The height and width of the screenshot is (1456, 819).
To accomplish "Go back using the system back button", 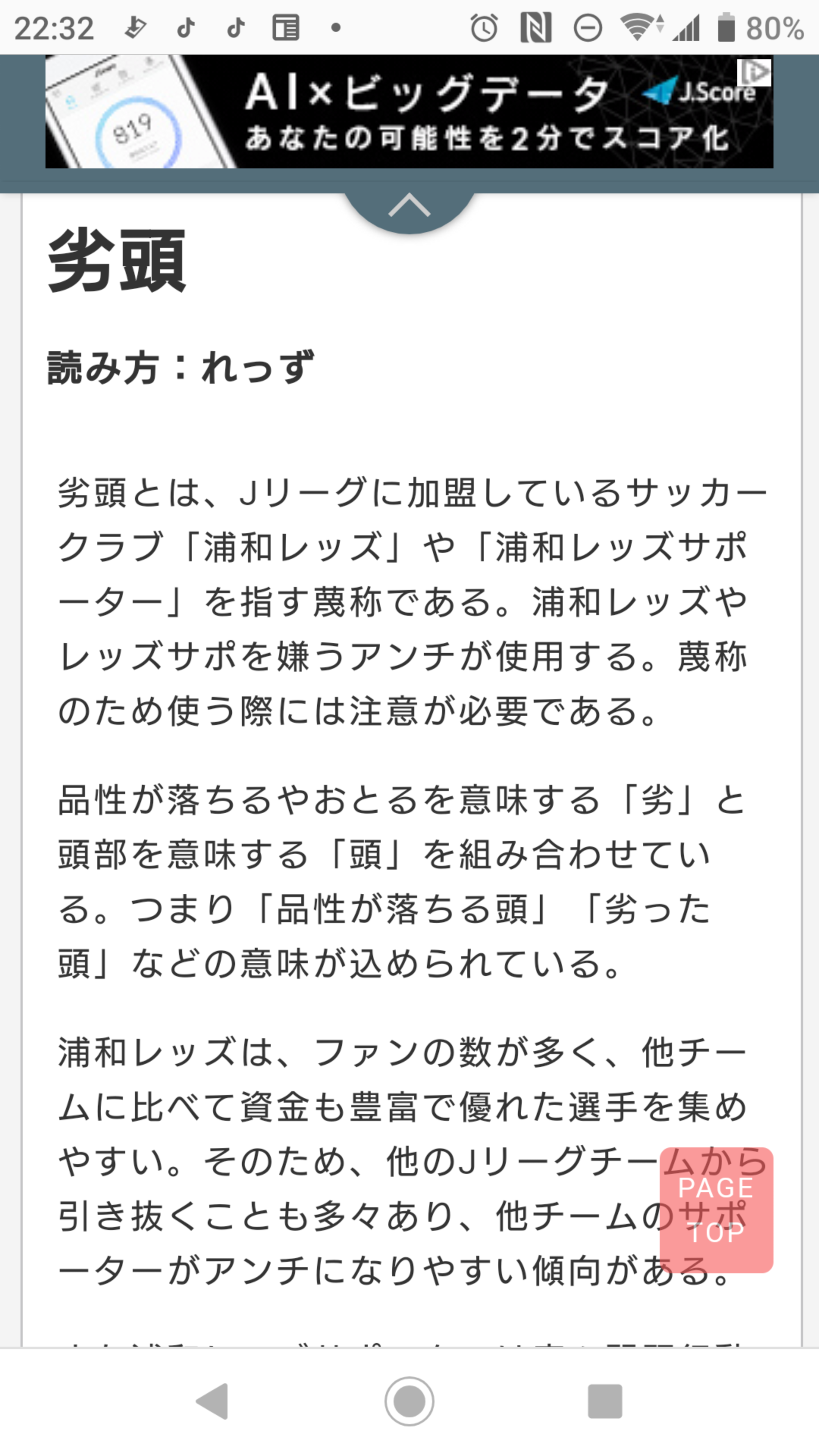I will [x=212, y=1401].
